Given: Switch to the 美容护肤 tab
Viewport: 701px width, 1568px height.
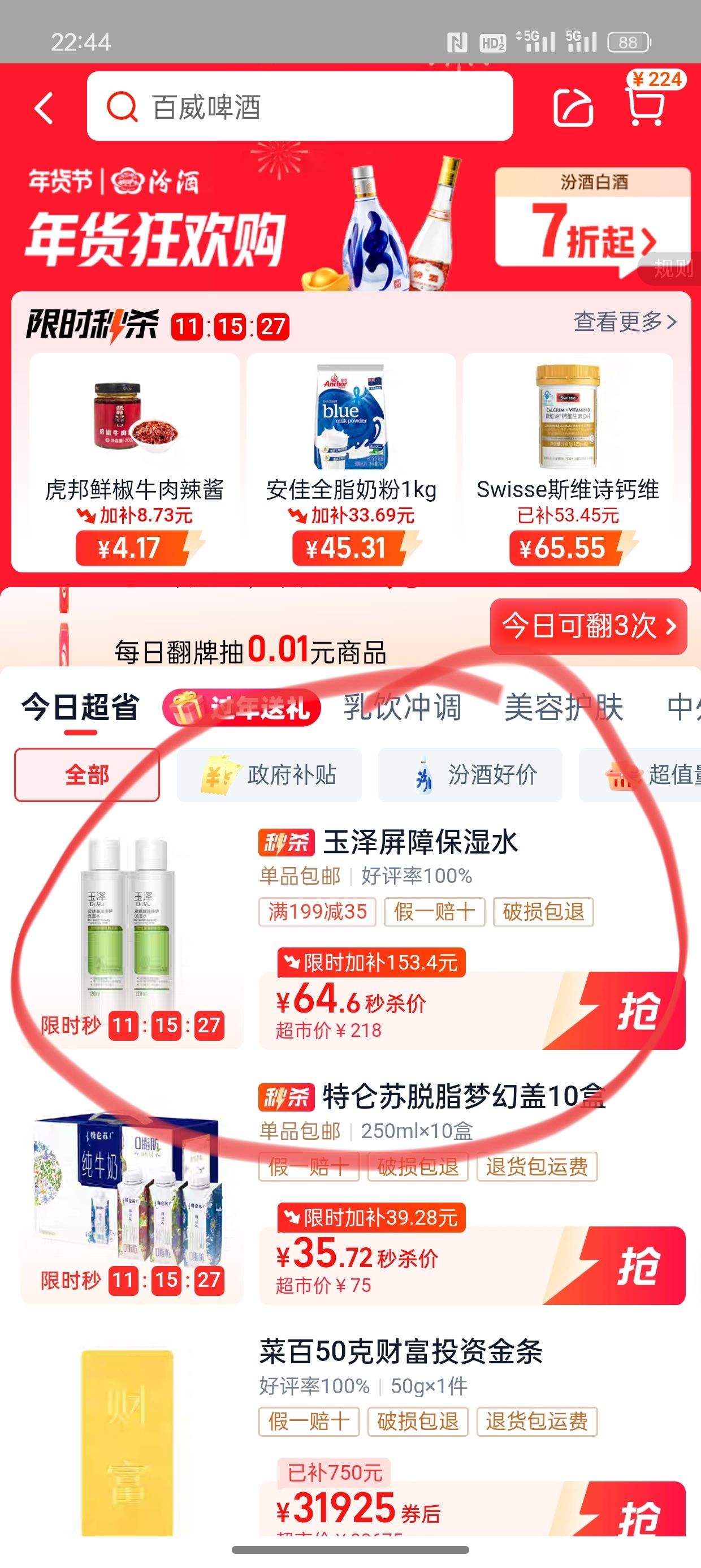Looking at the screenshot, I should (x=564, y=707).
